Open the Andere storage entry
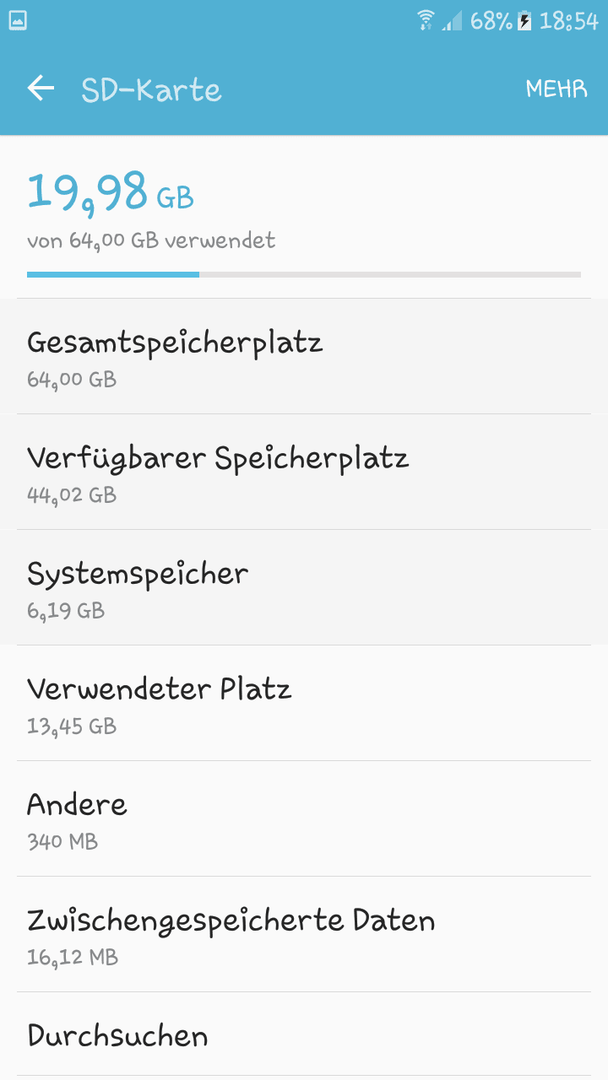 tap(304, 819)
